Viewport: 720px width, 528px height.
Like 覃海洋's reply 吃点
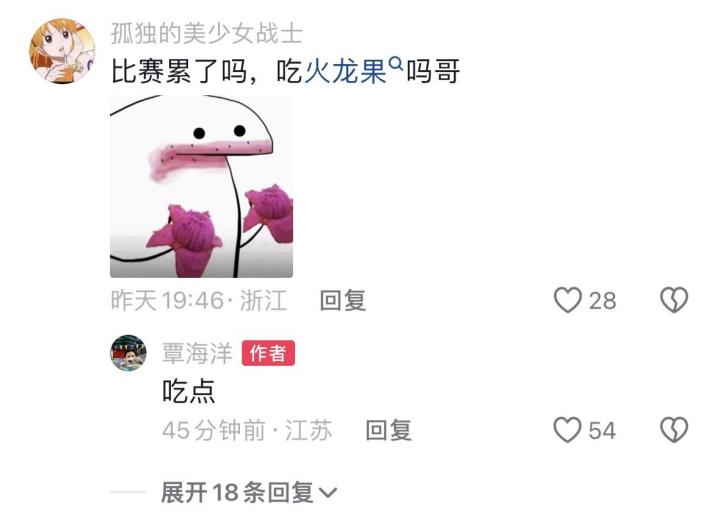pos(568,430)
